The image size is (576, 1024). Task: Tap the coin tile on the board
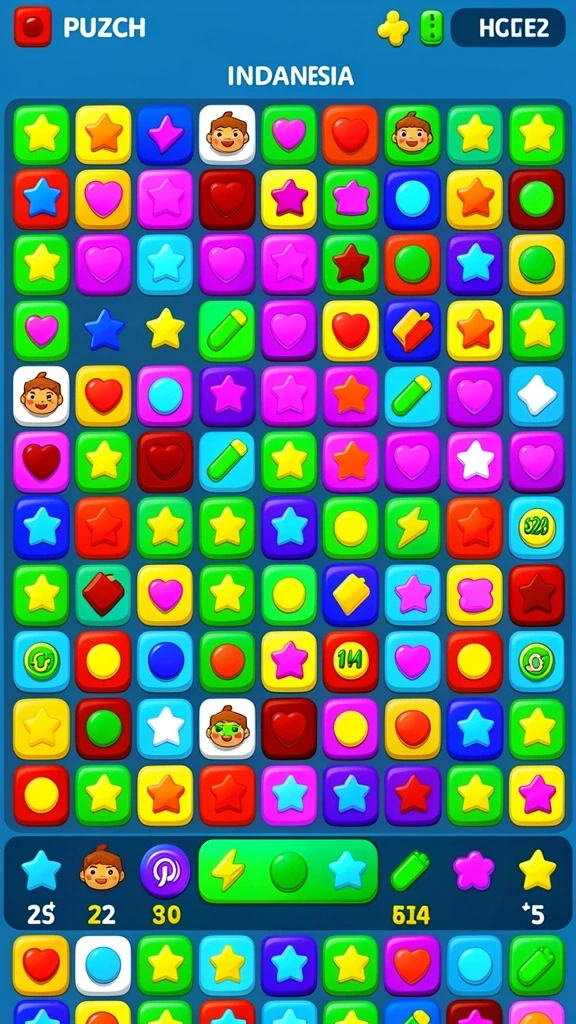pyautogui.click(x=537, y=528)
